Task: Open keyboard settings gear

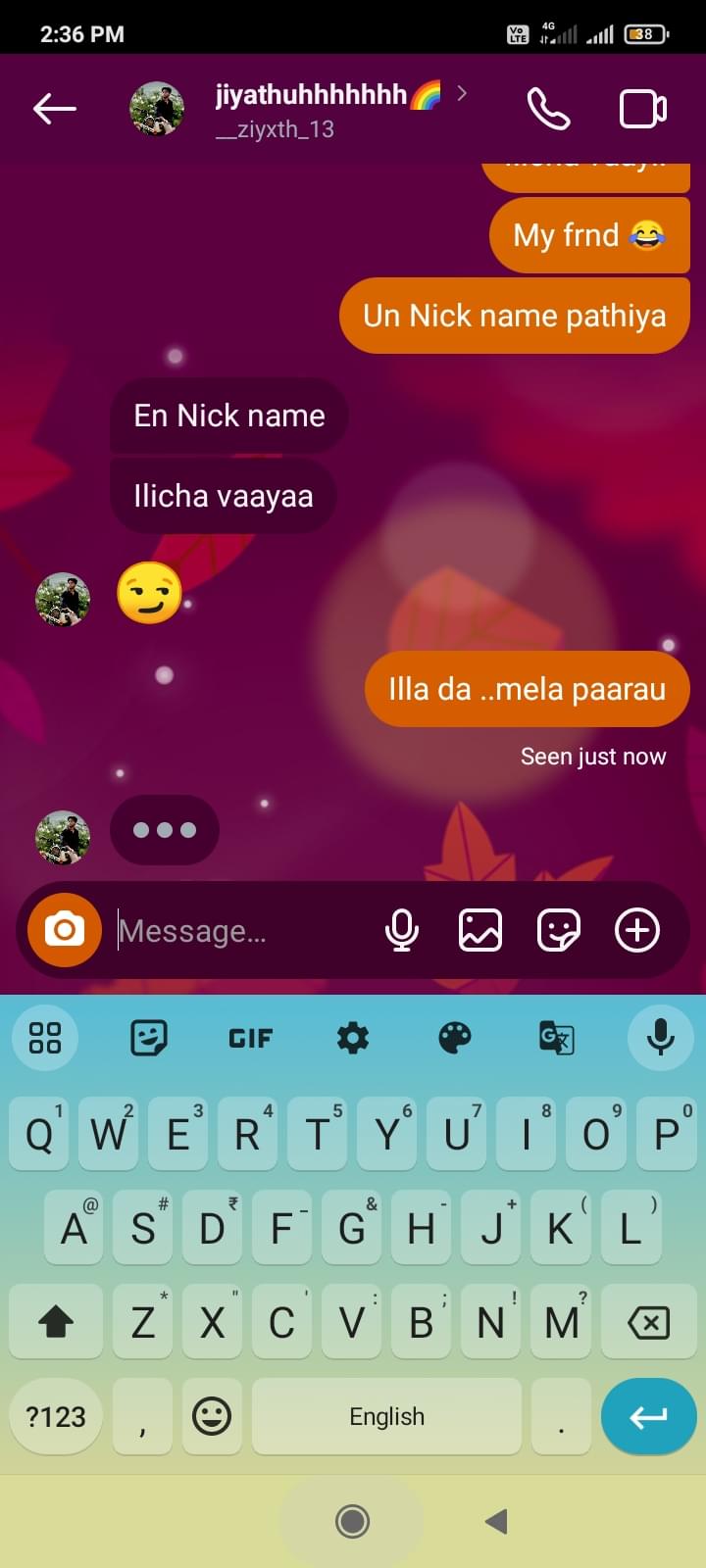Action: (x=353, y=1038)
